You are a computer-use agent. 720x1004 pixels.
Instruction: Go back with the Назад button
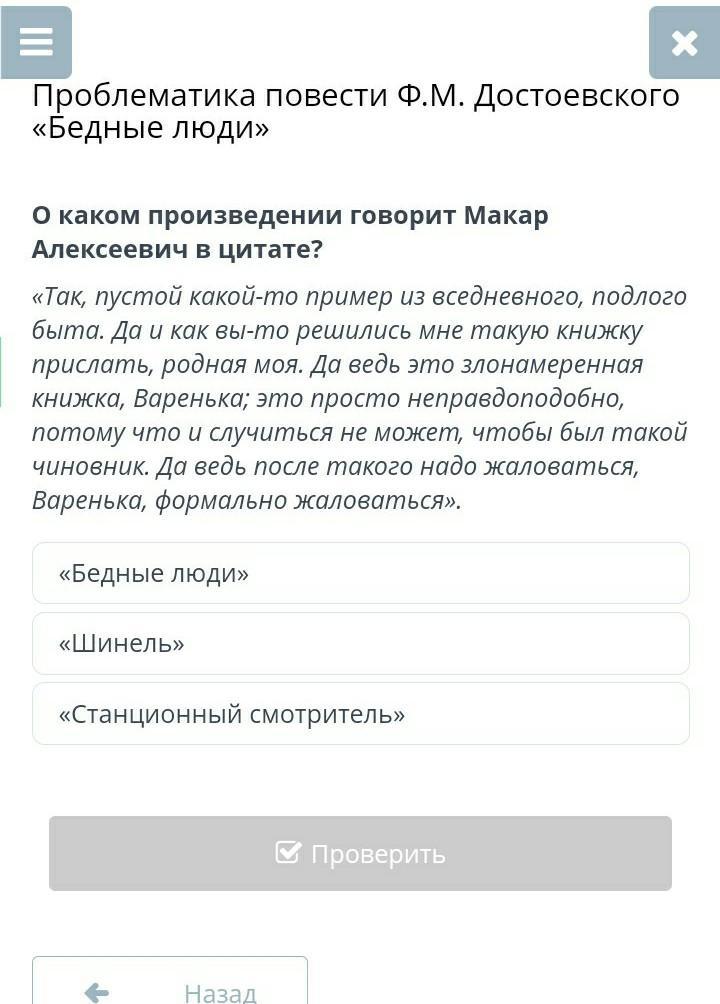point(170,985)
